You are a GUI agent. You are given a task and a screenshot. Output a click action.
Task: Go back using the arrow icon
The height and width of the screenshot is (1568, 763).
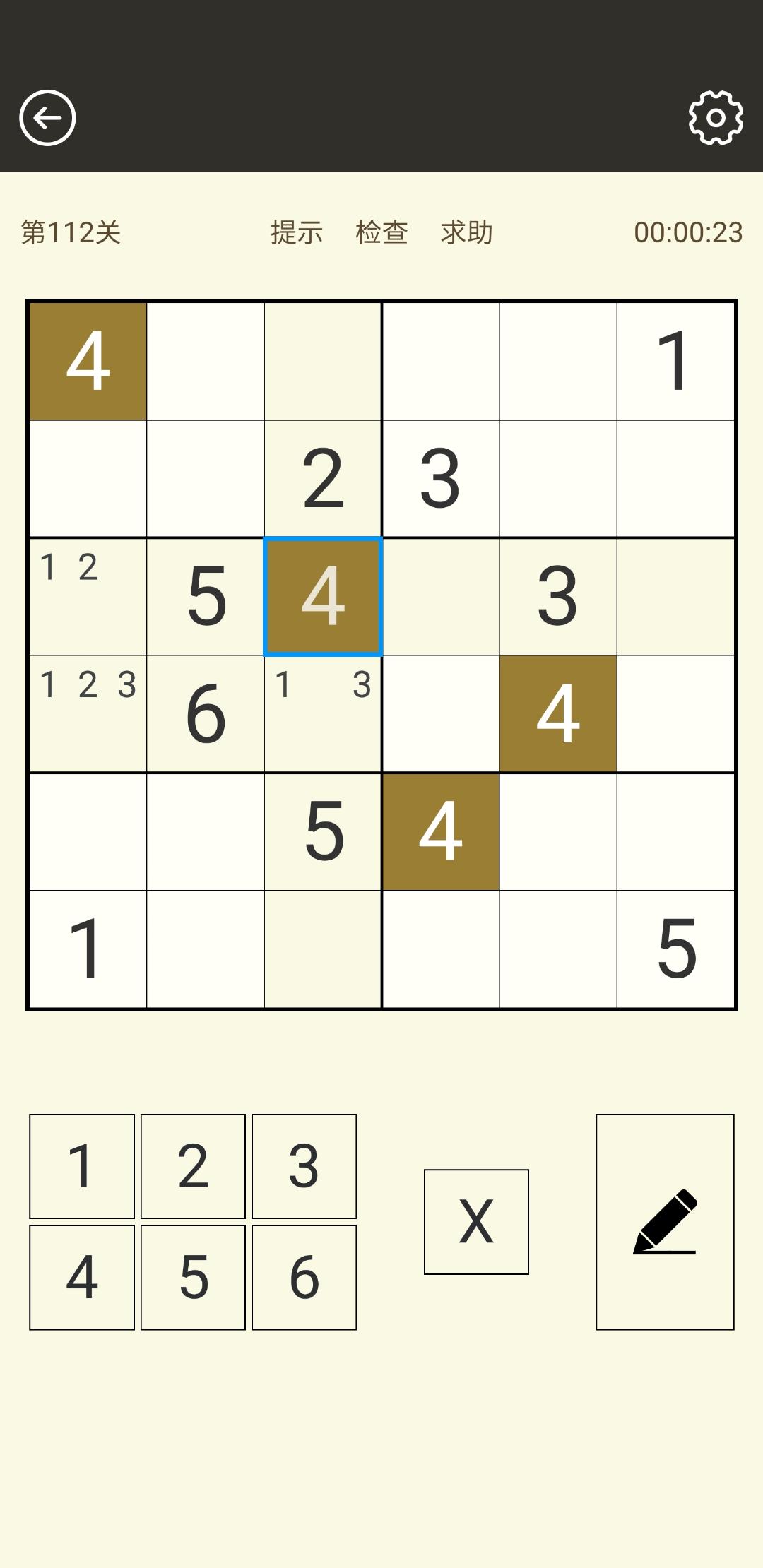pos(47,118)
